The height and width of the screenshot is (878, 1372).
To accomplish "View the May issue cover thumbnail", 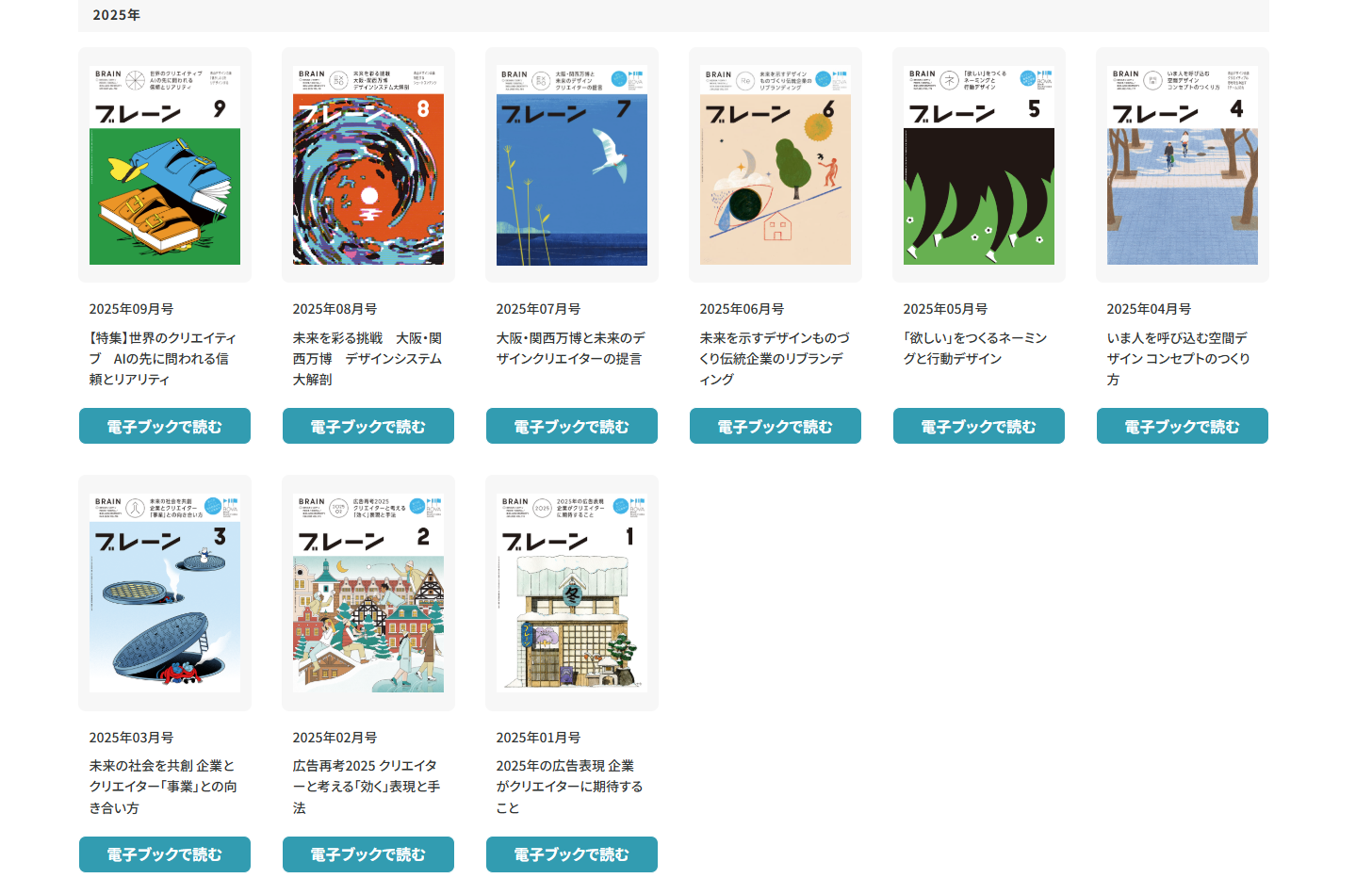I will (x=979, y=166).
